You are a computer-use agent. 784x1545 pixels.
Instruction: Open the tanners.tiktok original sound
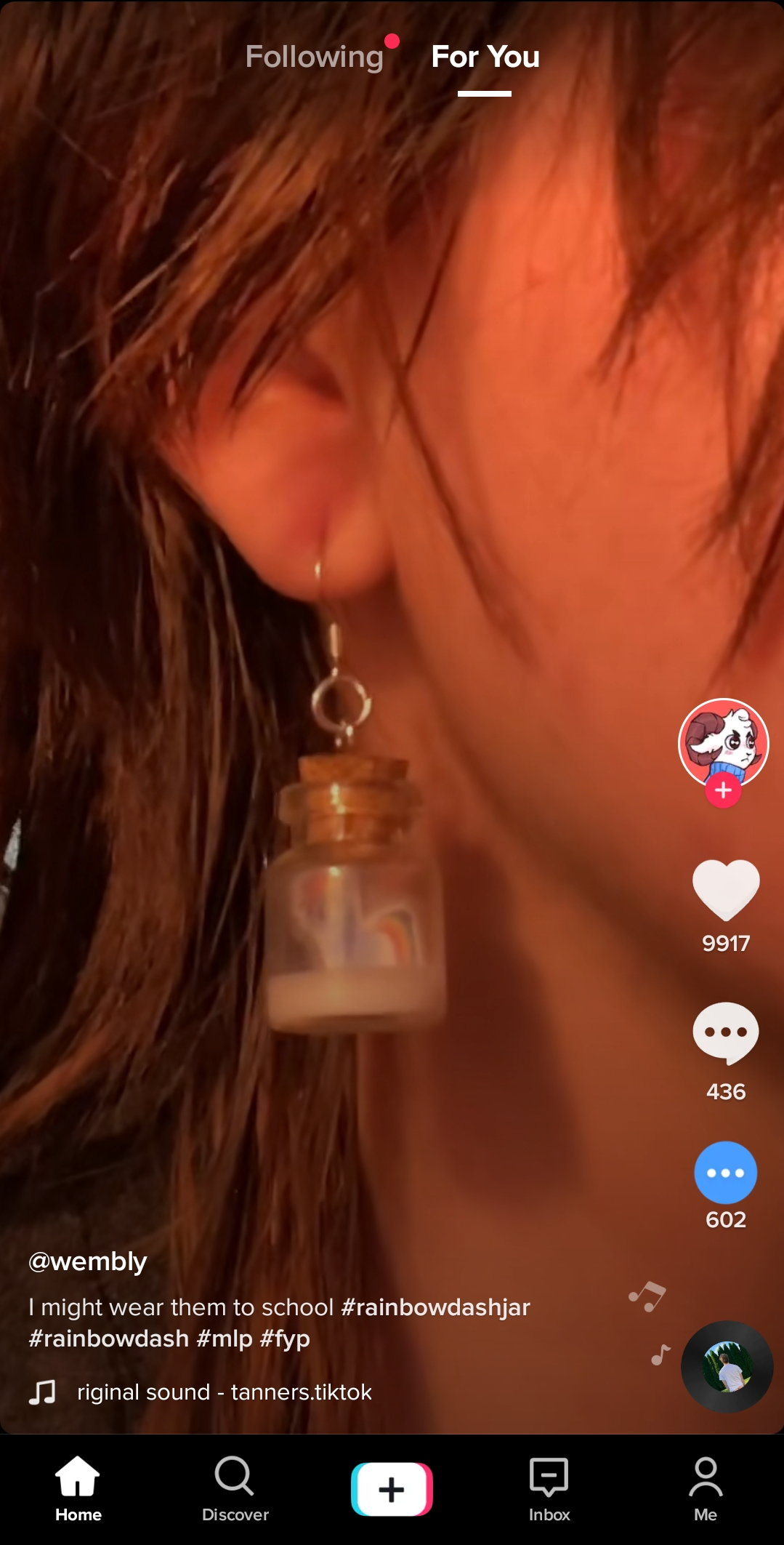[224, 1392]
